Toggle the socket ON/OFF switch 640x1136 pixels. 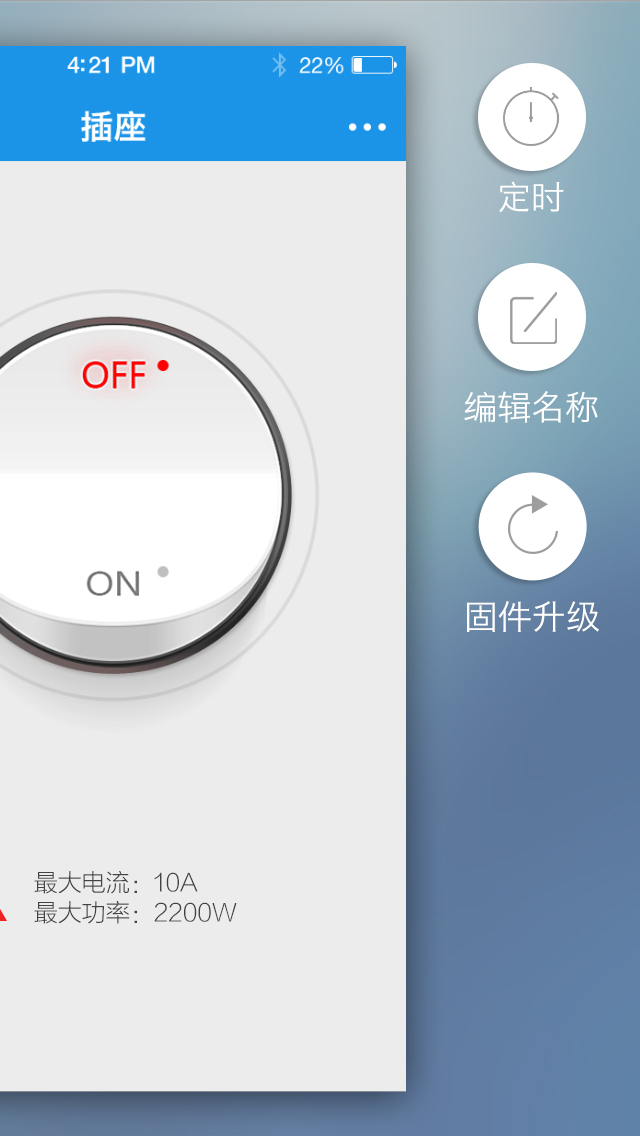click(120, 480)
